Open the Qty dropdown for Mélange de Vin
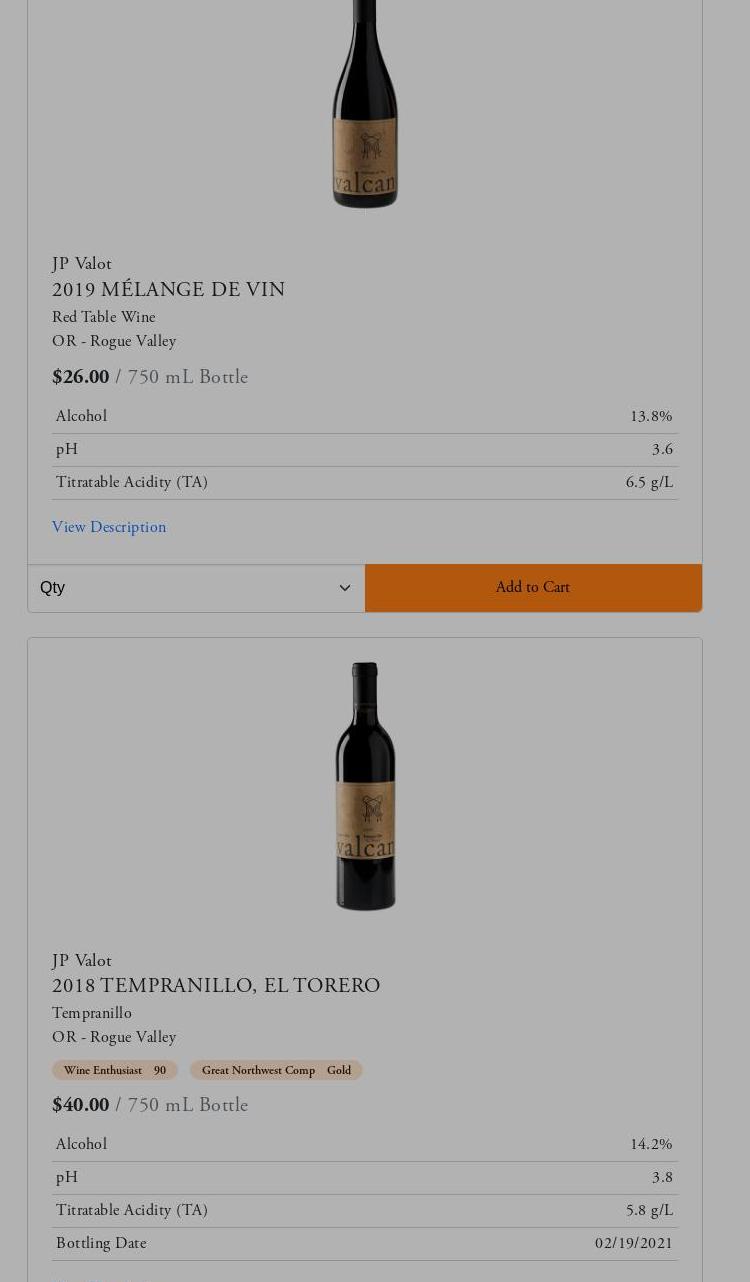Screen dimensions: 750x1282 pyautogui.click(x=196, y=587)
